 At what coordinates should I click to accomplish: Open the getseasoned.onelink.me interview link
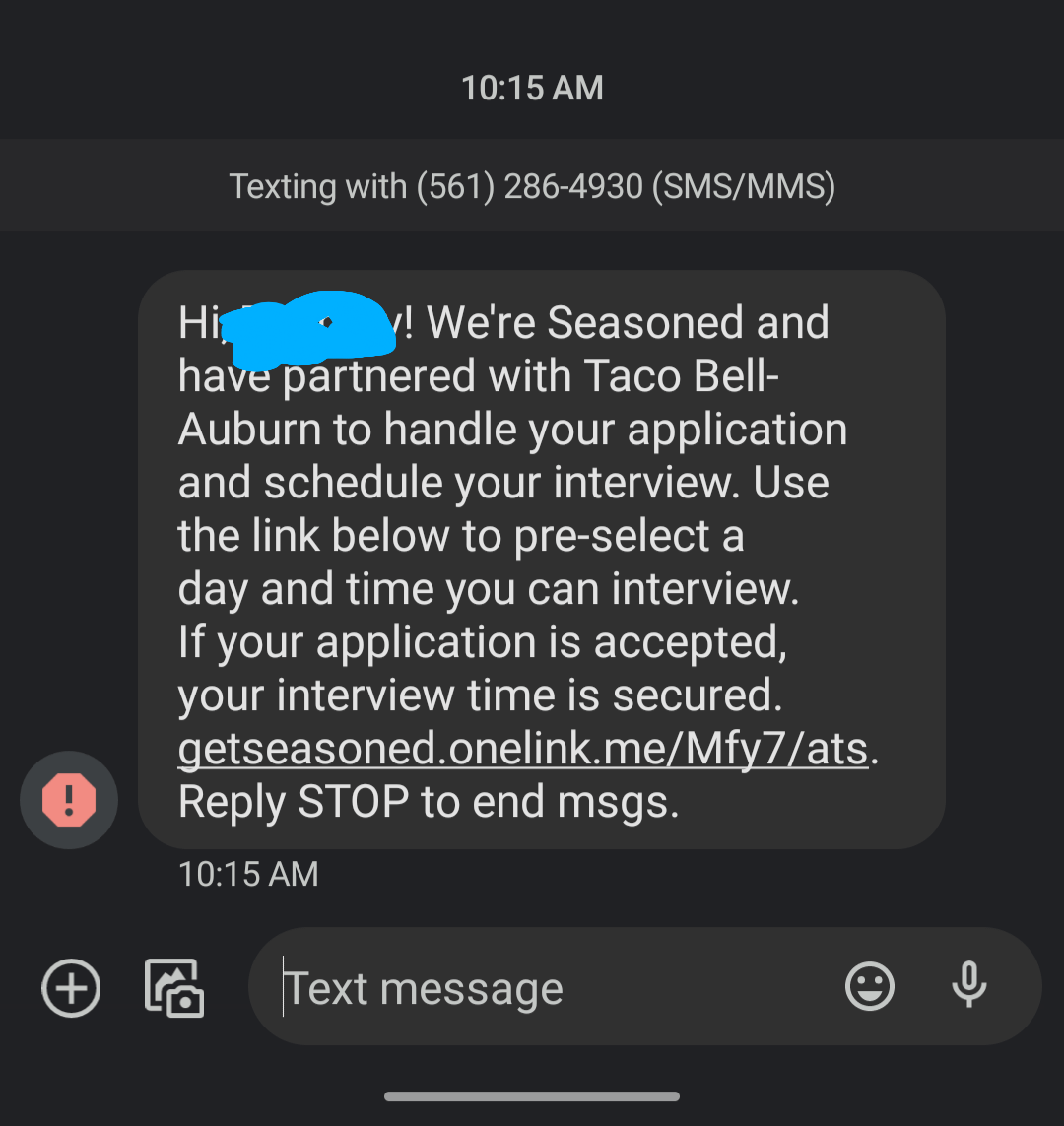click(522, 749)
